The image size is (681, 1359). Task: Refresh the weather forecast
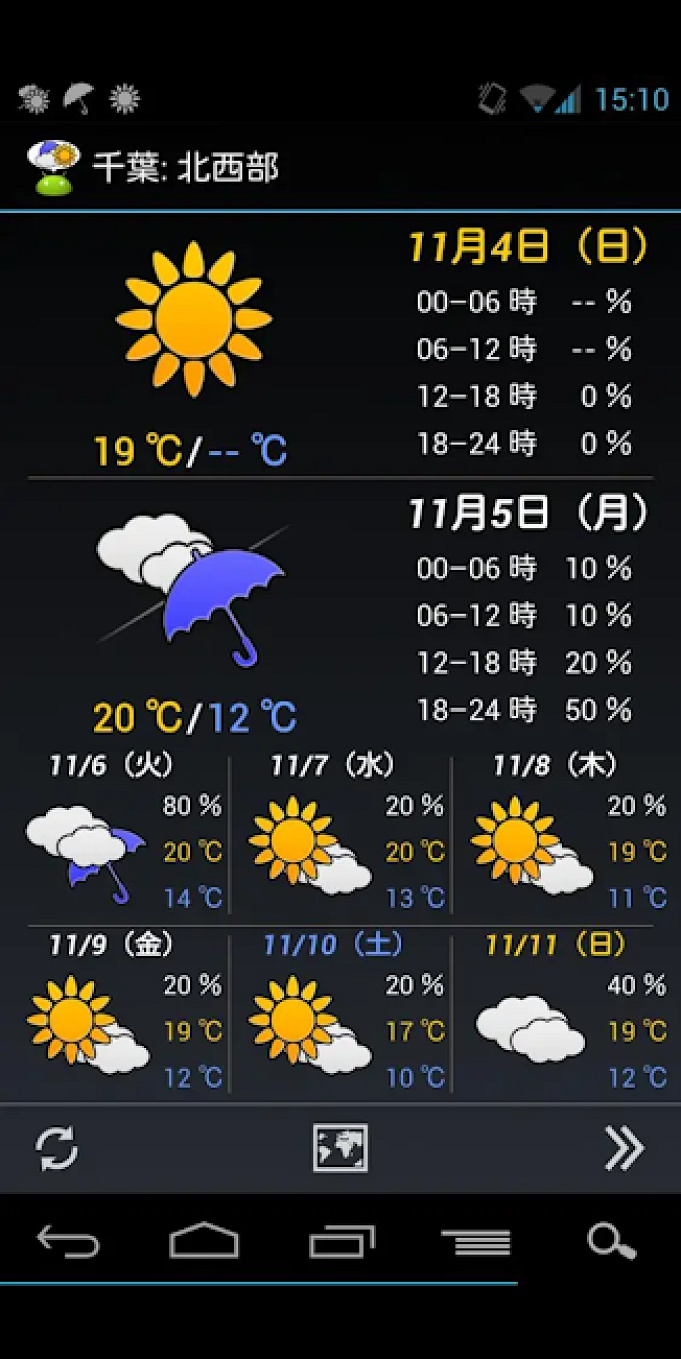(57, 1148)
